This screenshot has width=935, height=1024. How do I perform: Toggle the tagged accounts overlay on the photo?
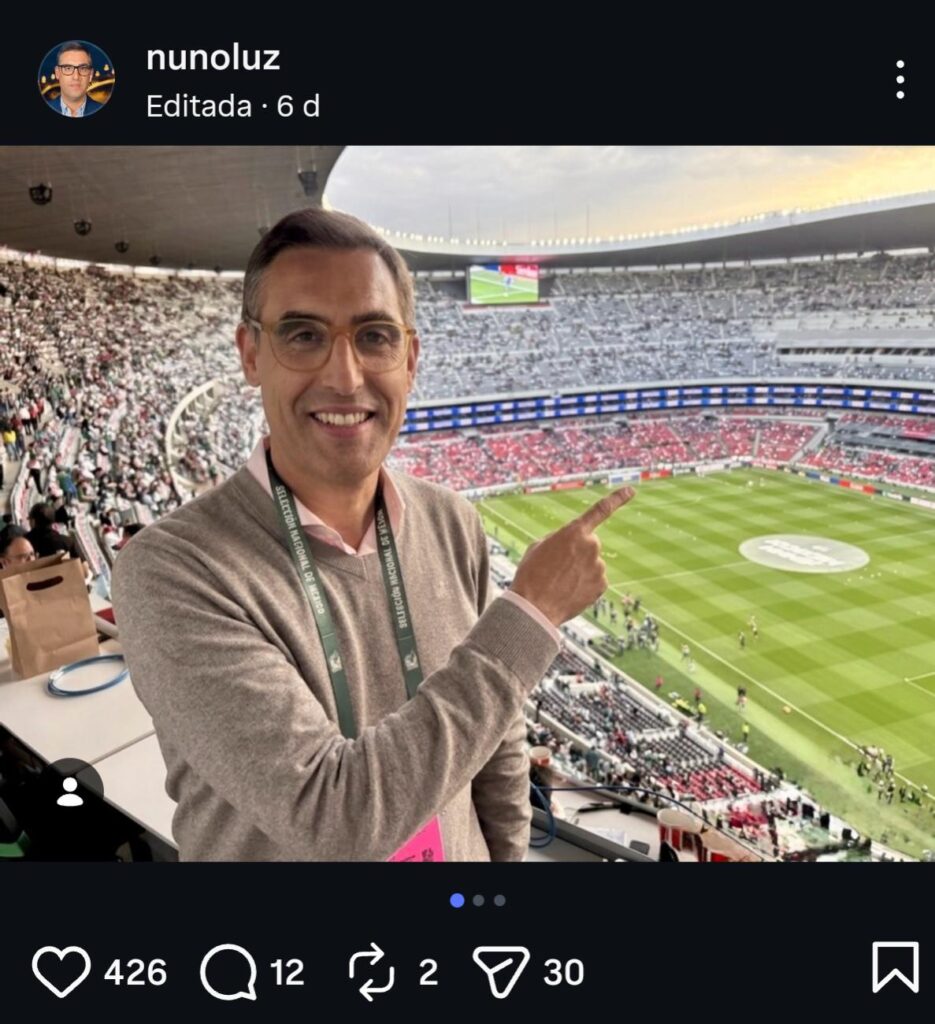[70, 793]
